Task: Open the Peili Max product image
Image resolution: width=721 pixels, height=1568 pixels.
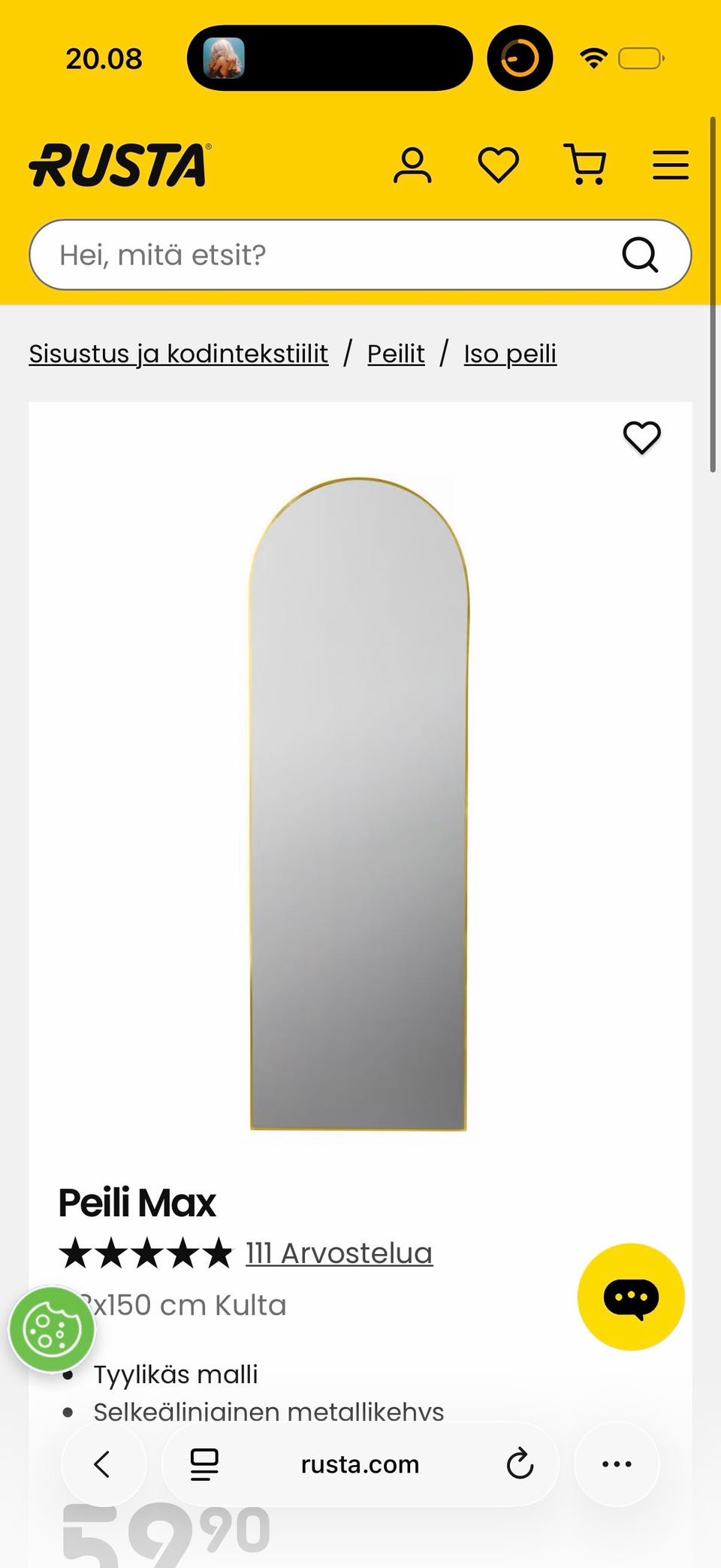Action: point(359,804)
